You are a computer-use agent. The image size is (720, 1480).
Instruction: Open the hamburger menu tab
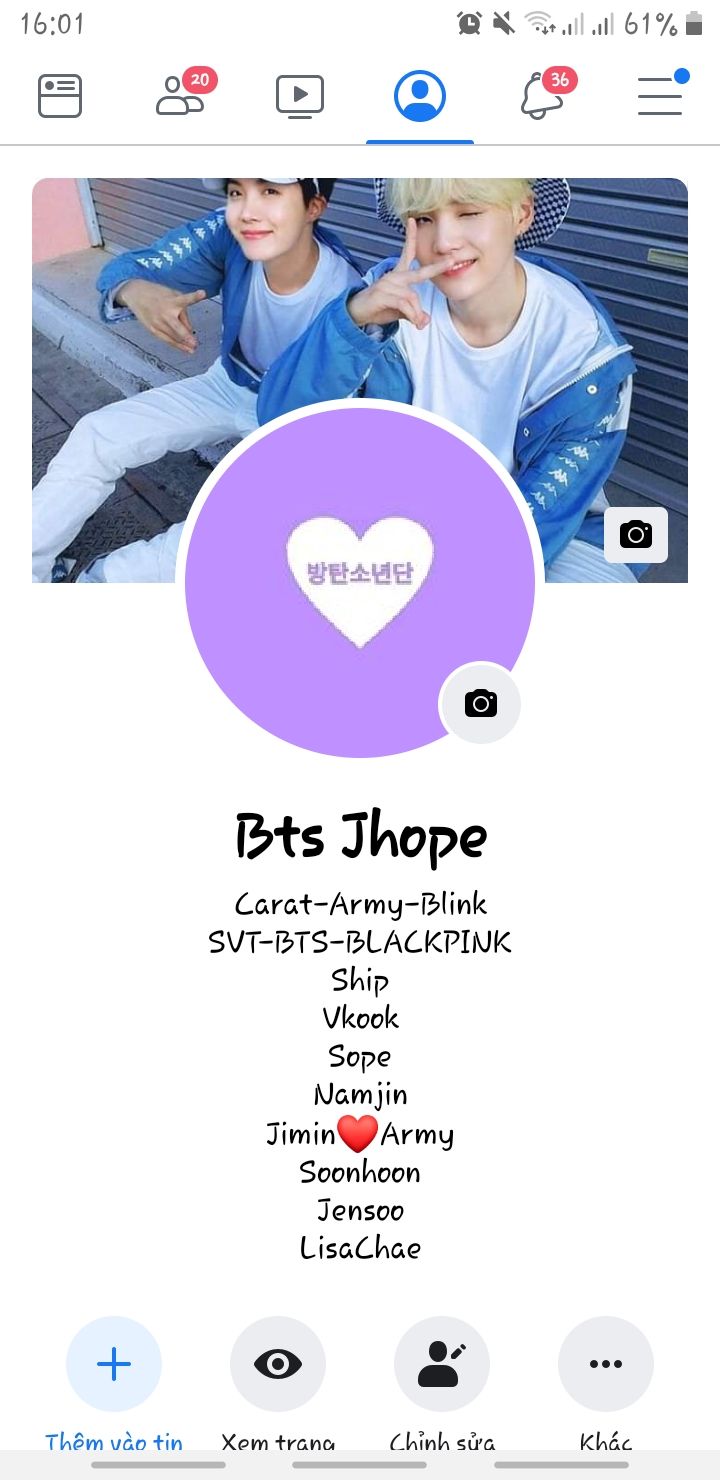[660, 97]
